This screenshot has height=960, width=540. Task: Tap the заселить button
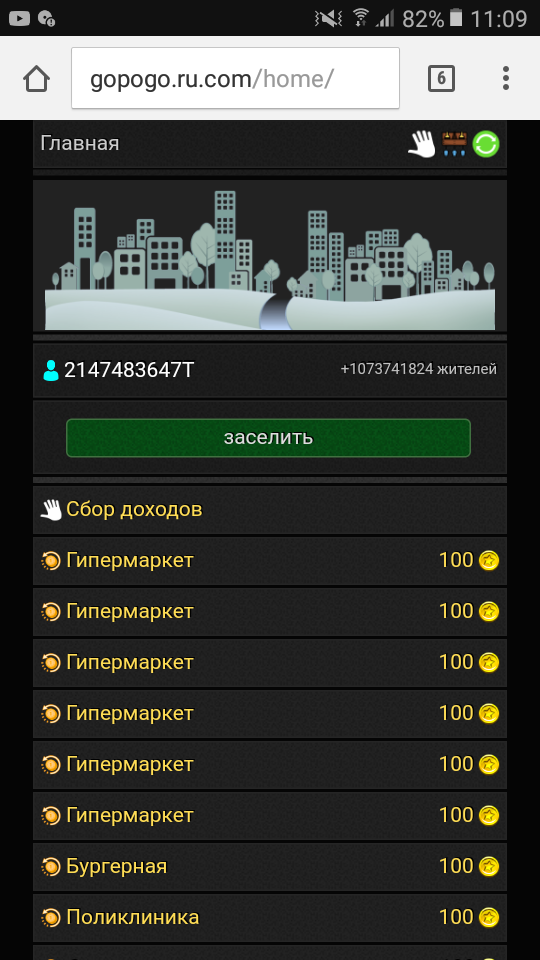268,438
